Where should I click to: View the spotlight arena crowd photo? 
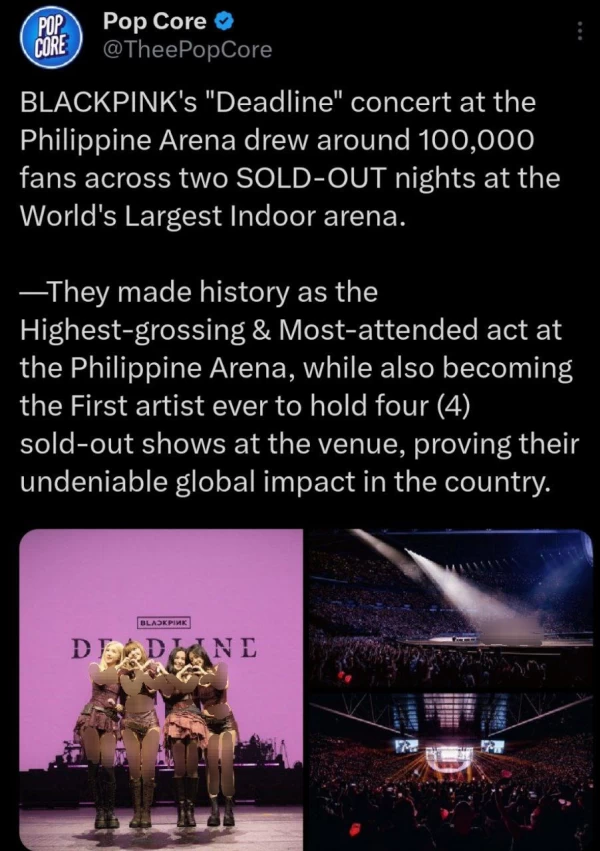pos(450,608)
